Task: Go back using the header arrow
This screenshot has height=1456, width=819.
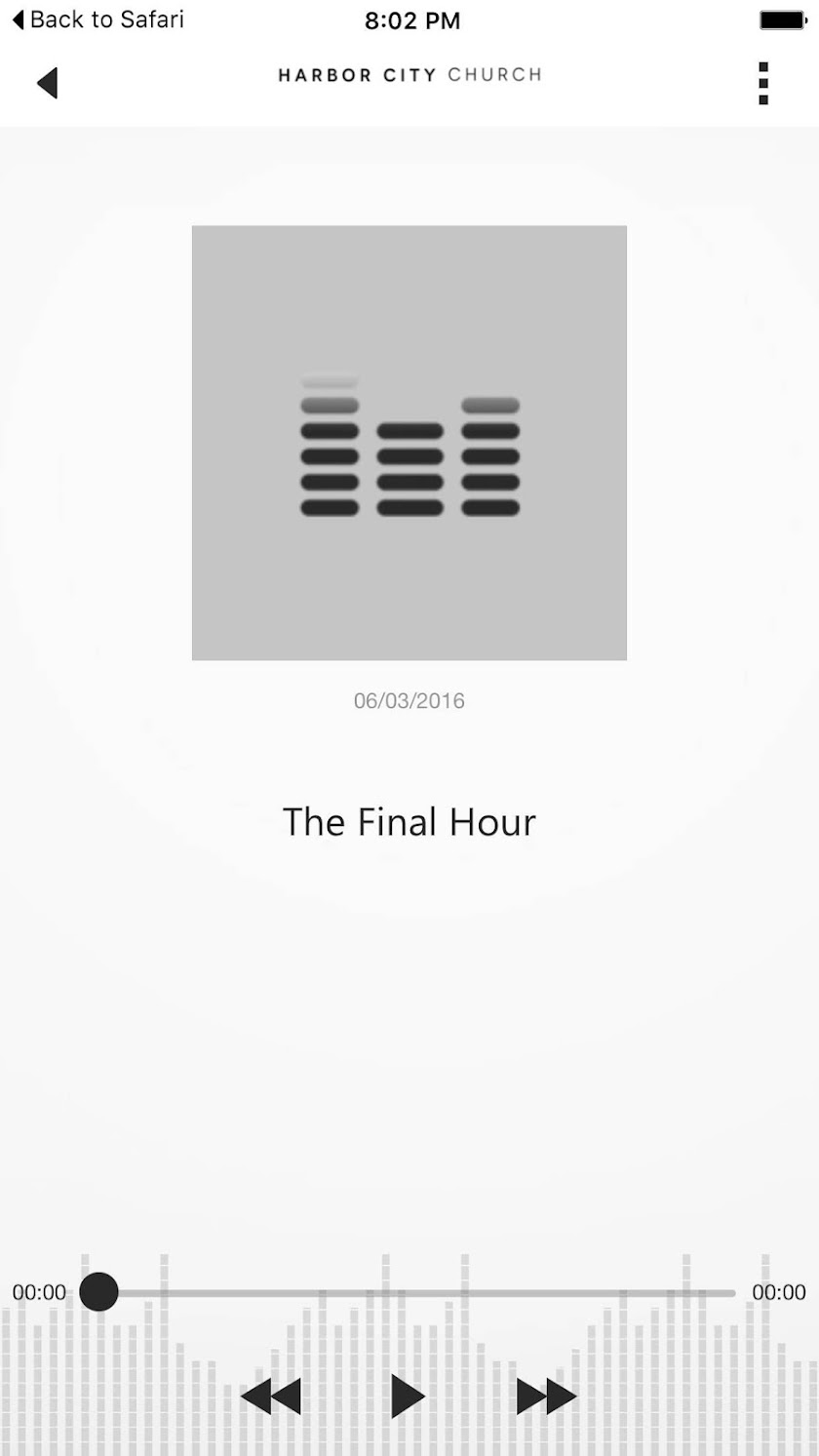Action: point(48,83)
